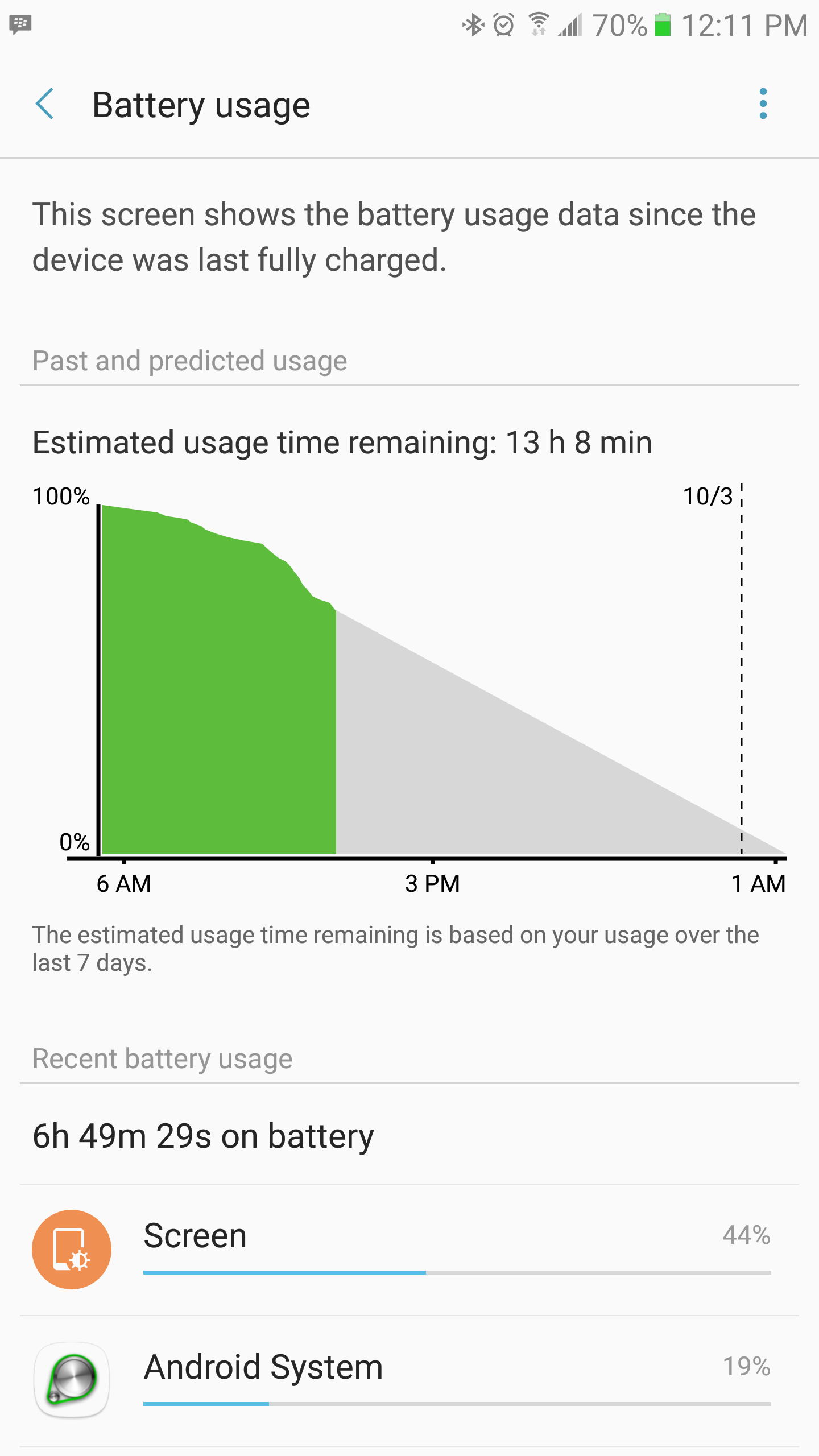Tap the Wi-Fi status bar icon

coord(537,24)
